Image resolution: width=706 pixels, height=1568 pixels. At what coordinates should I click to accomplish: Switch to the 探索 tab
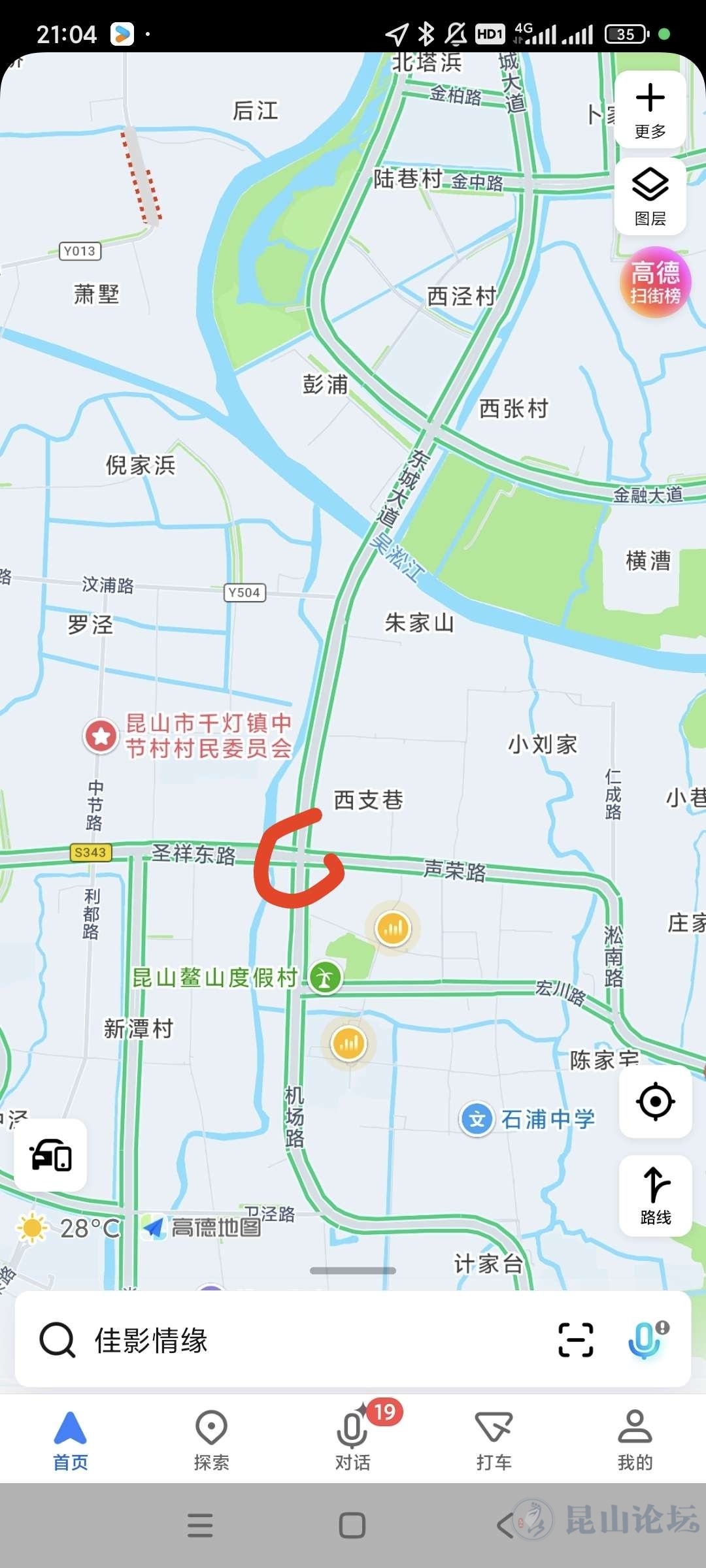point(211,1440)
